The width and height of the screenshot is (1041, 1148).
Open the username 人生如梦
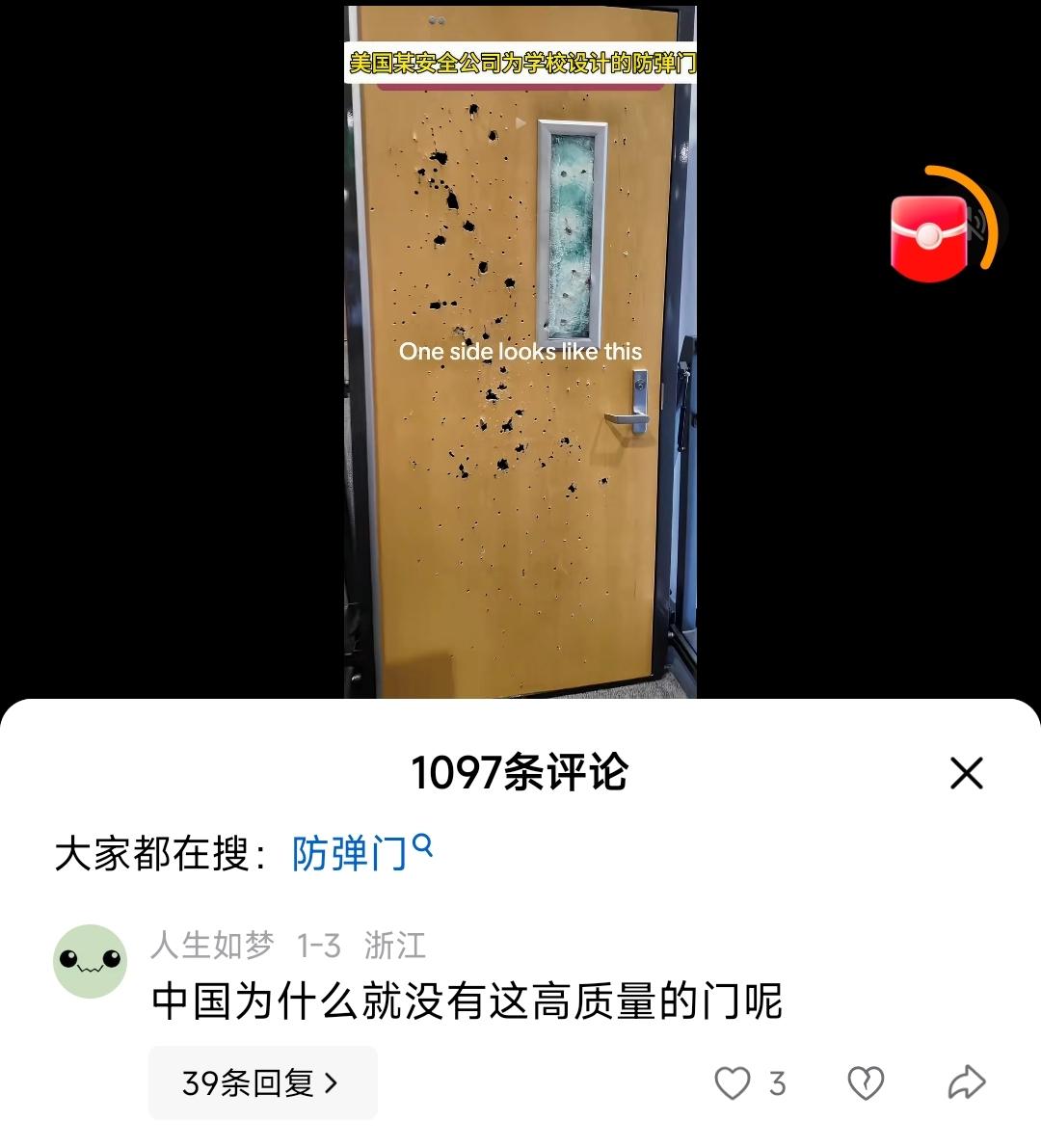214,947
